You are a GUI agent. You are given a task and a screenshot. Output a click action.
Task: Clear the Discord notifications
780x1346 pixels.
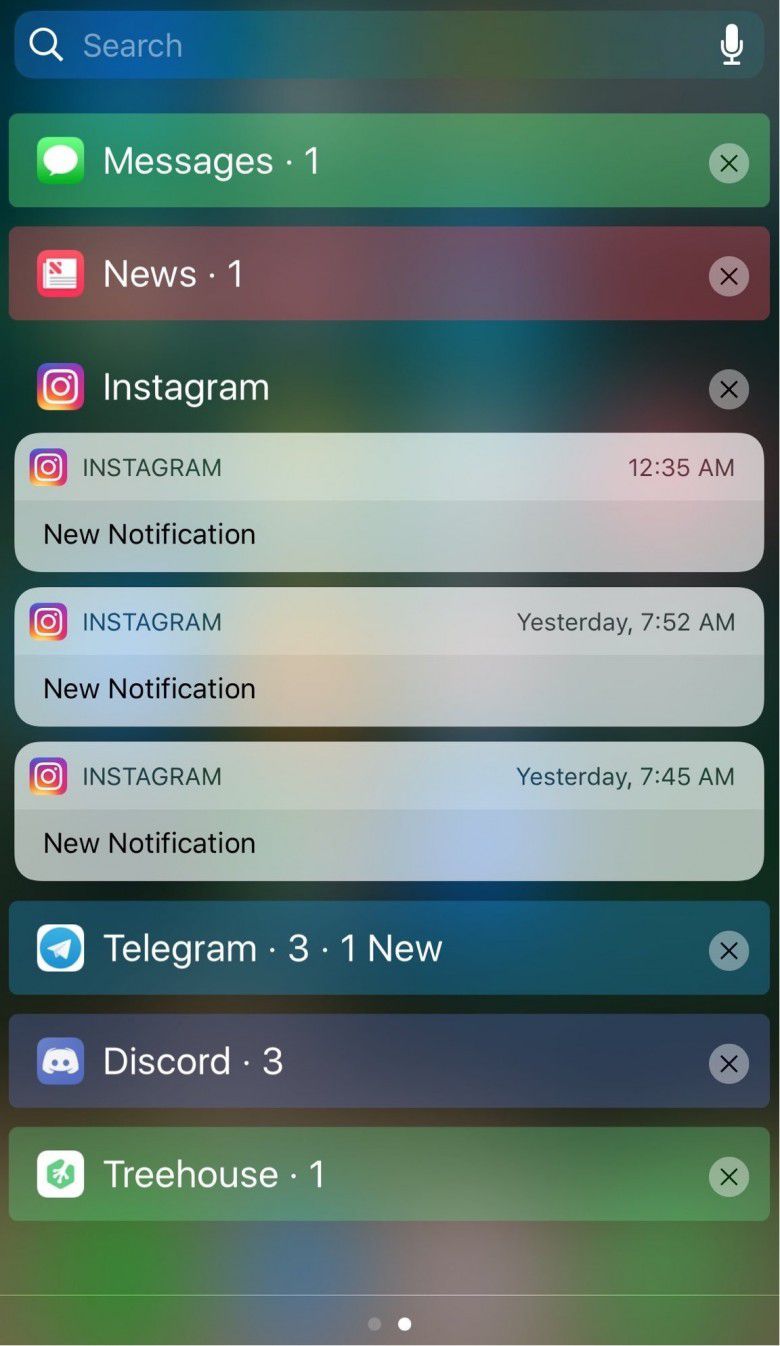pos(729,1063)
